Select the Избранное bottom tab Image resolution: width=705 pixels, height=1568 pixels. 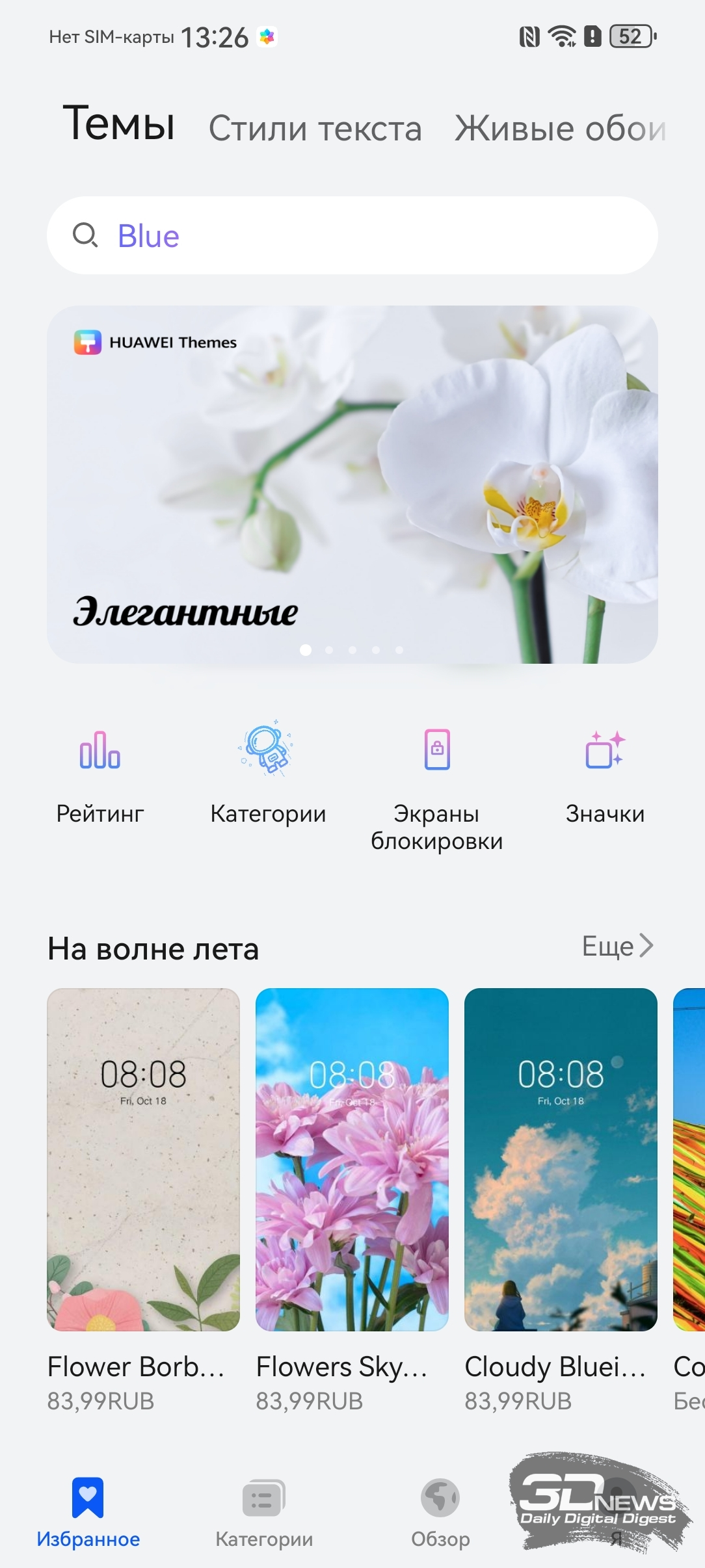coord(88,1513)
